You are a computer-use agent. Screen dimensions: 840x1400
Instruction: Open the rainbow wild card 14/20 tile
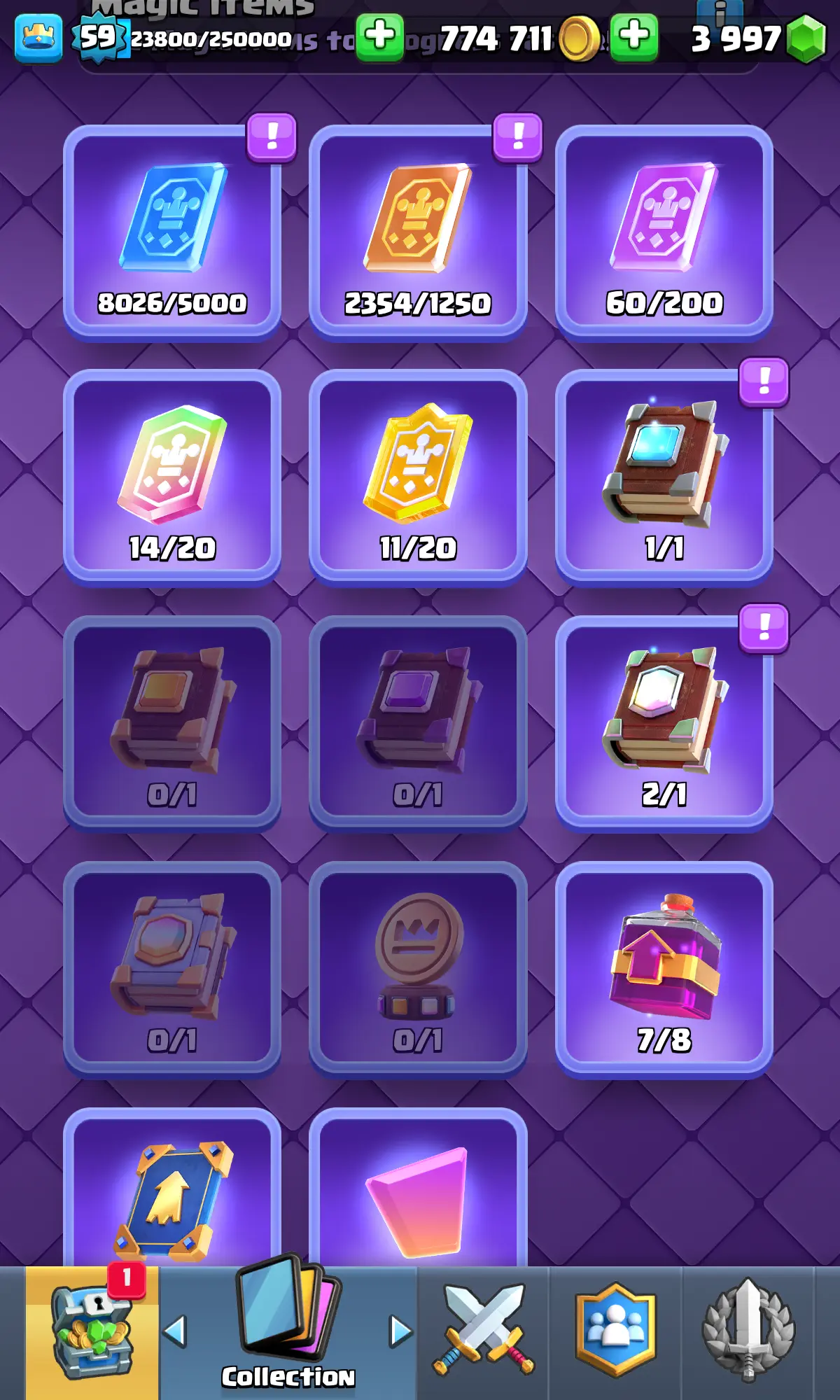tap(172, 476)
